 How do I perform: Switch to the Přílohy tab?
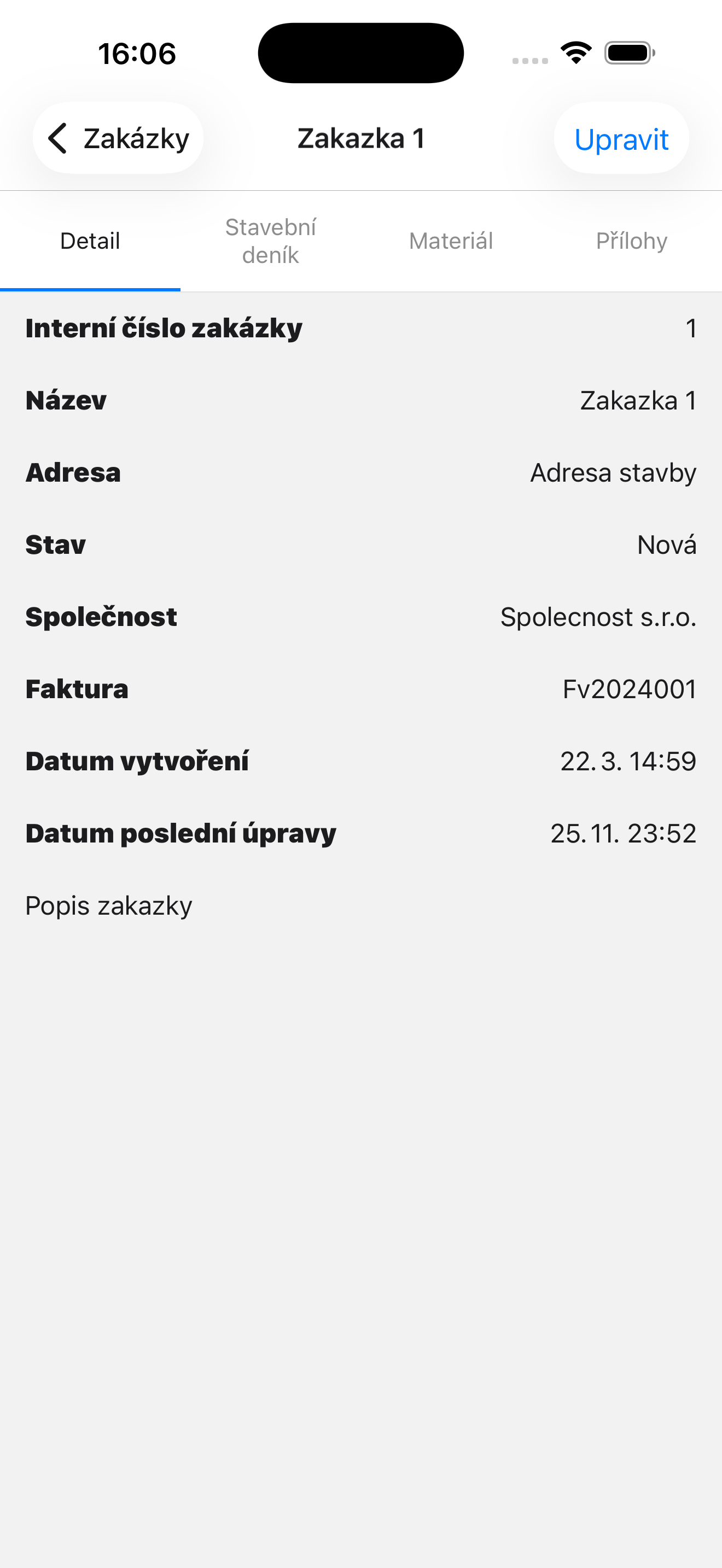pyautogui.click(x=632, y=241)
